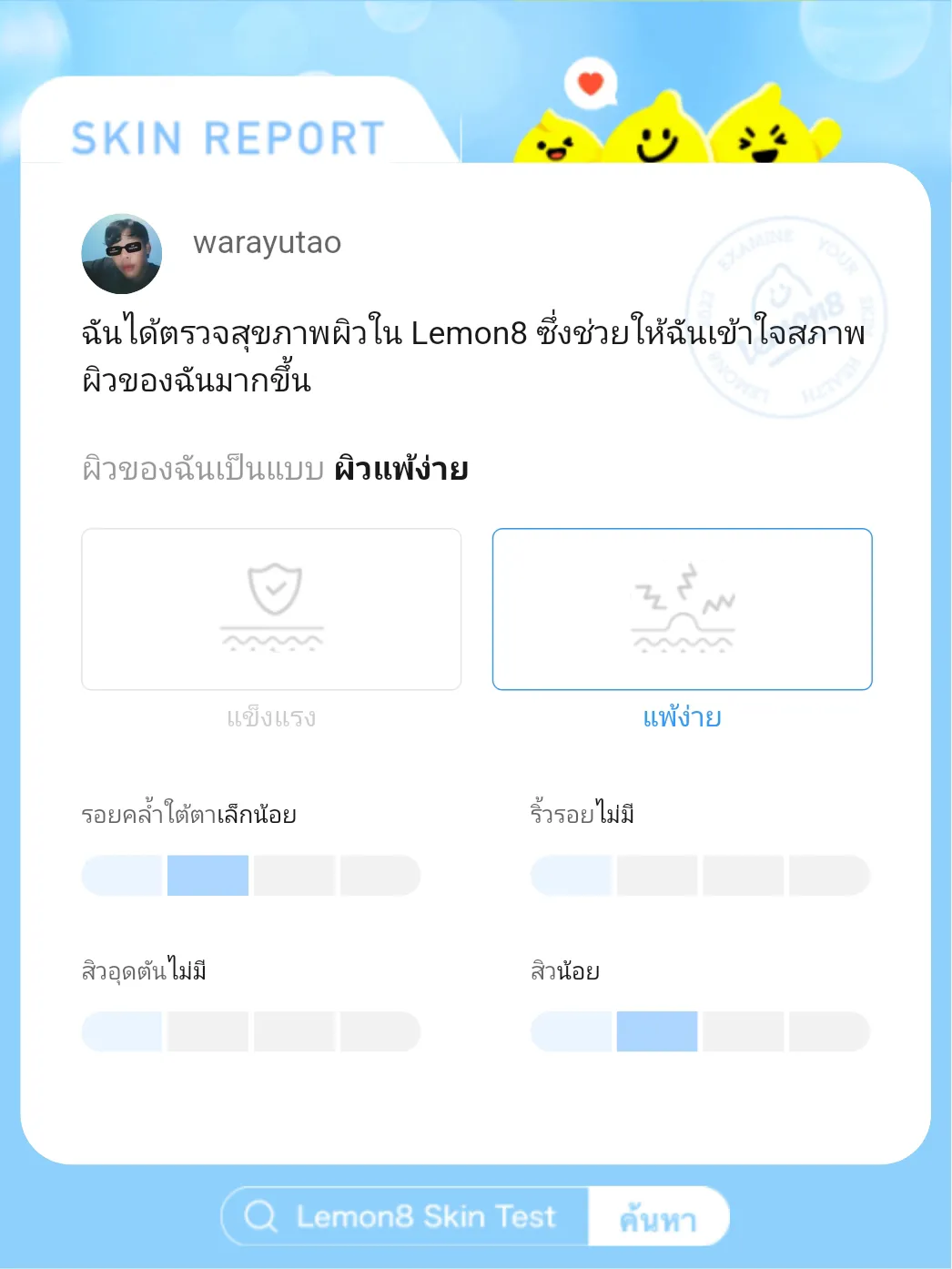Select the แข็งแรง skin type card
952x1269 pixels.
point(272,609)
